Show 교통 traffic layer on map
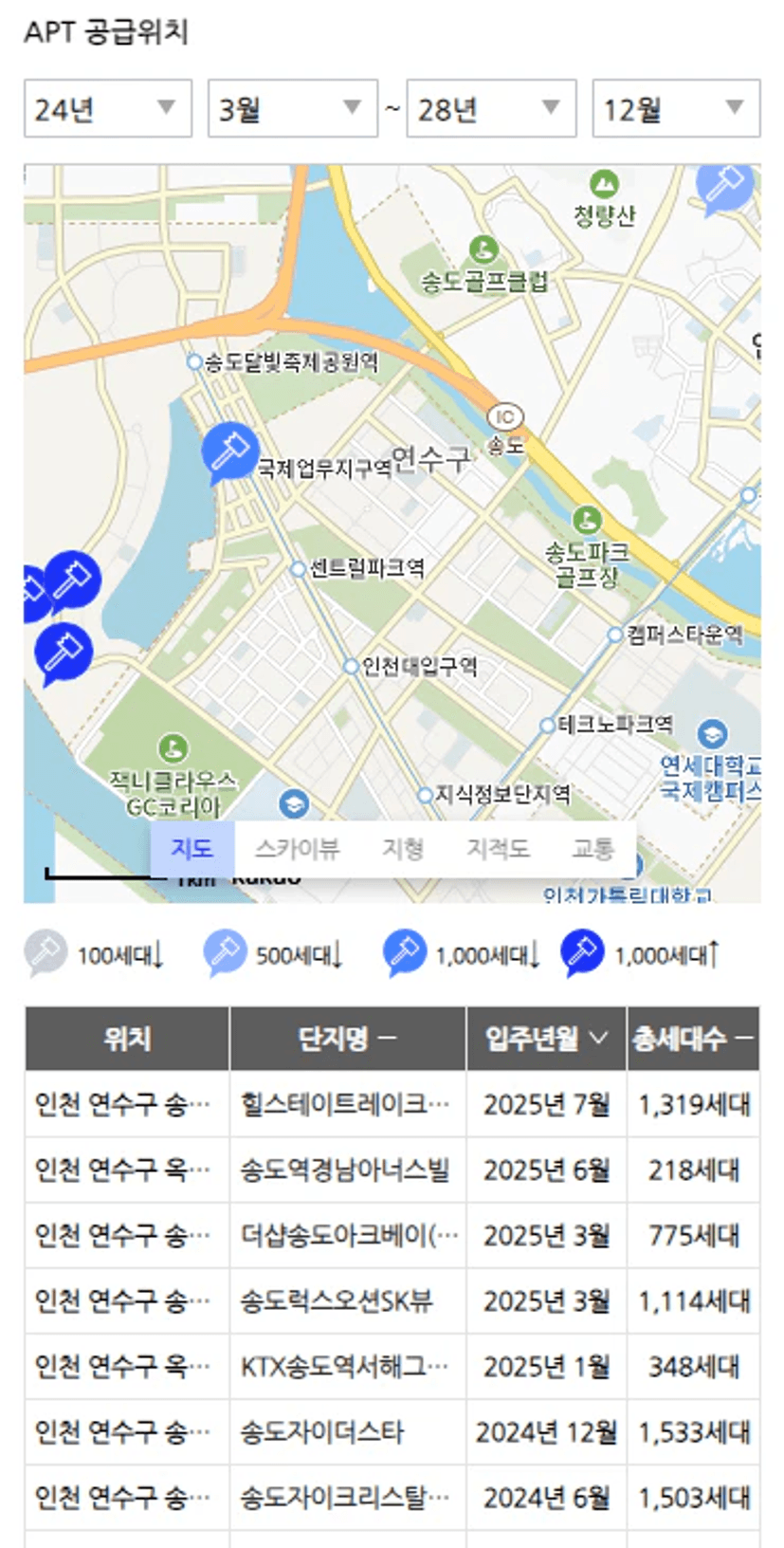This screenshot has width=784, height=1548. pos(593,848)
